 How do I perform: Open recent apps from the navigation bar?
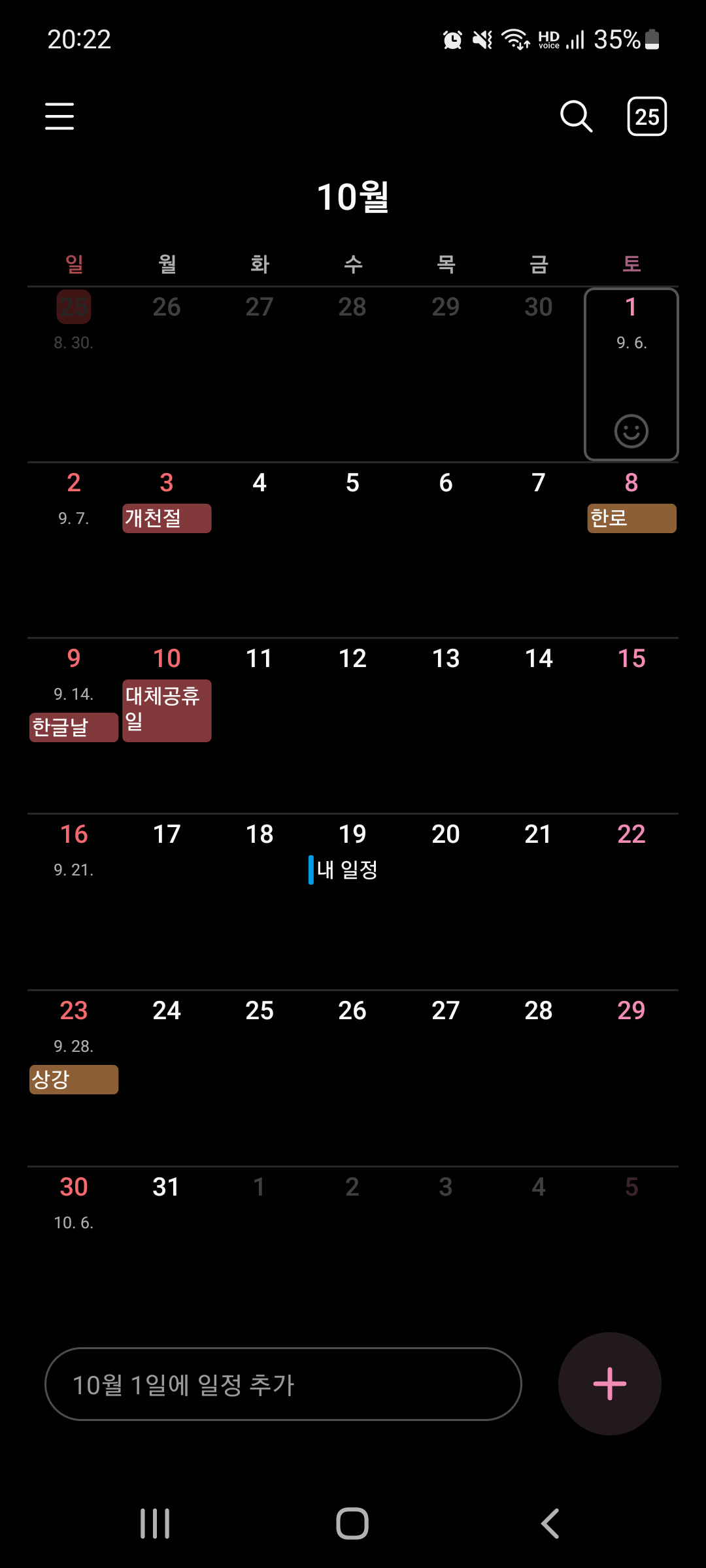point(156,1524)
